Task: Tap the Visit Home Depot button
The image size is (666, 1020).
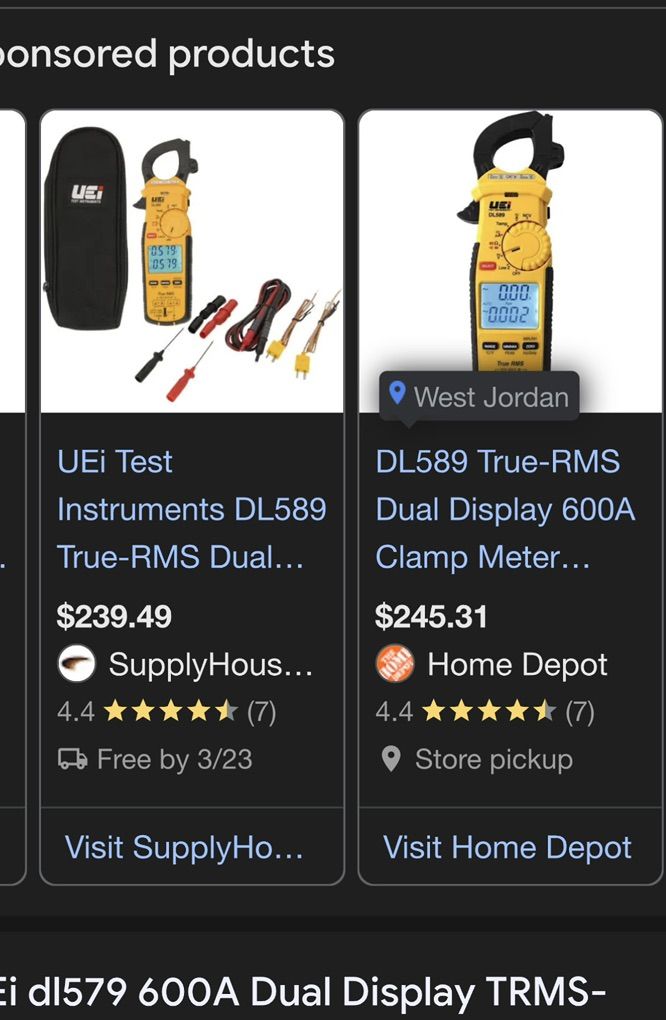Action: [x=507, y=848]
